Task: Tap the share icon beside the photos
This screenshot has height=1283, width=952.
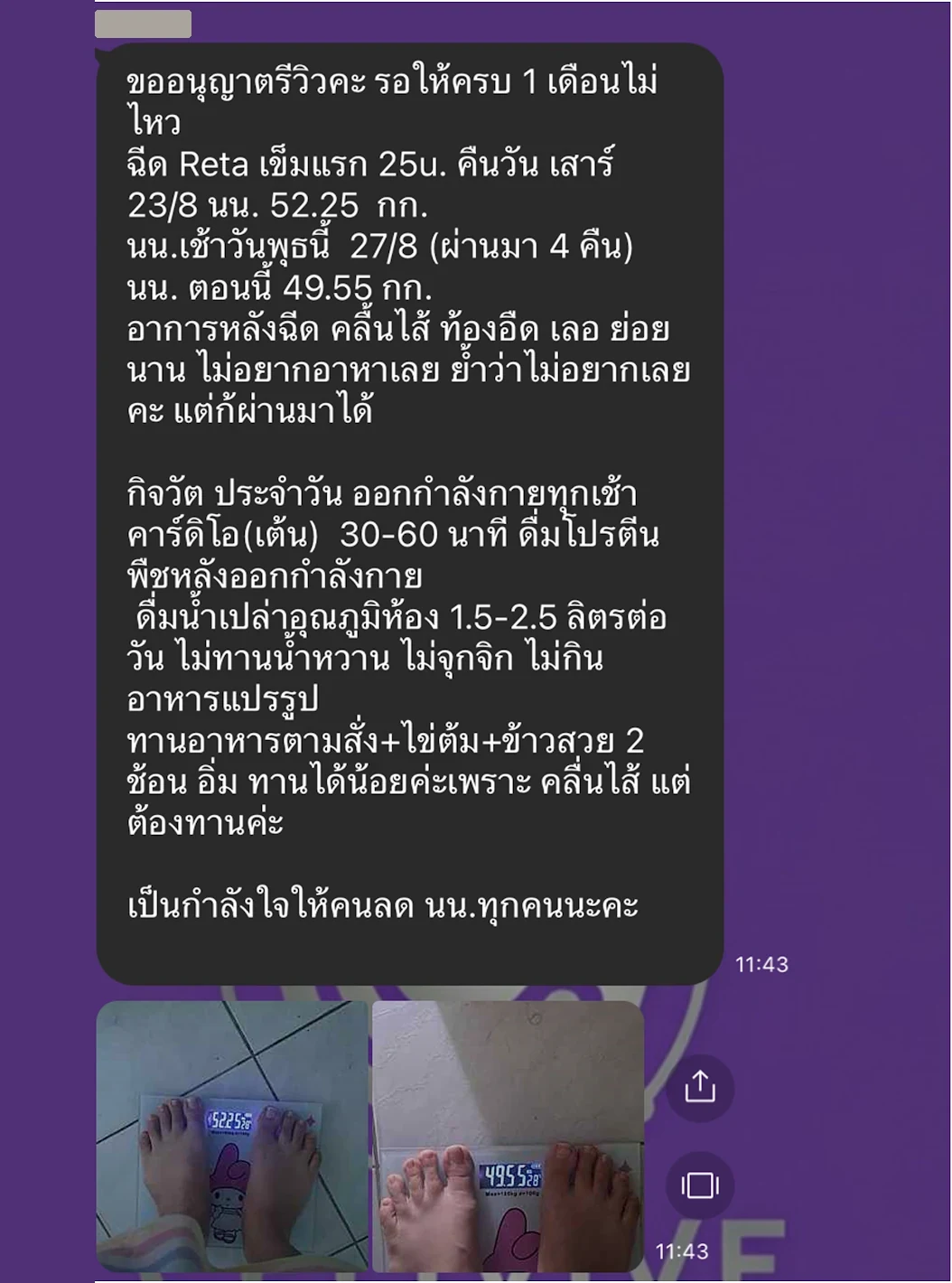Action: 700,1087
